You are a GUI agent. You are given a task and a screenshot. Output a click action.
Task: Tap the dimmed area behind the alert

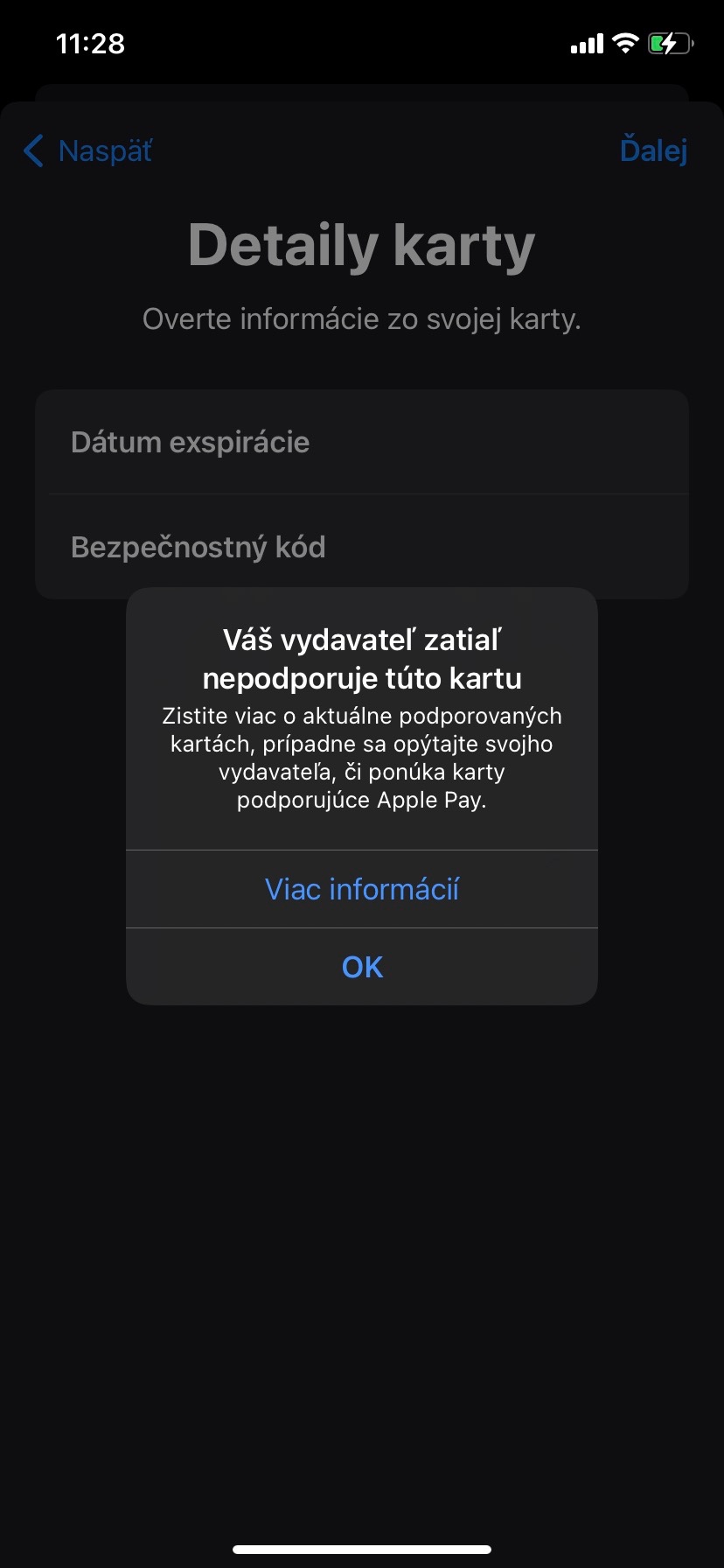click(x=361, y=1225)
